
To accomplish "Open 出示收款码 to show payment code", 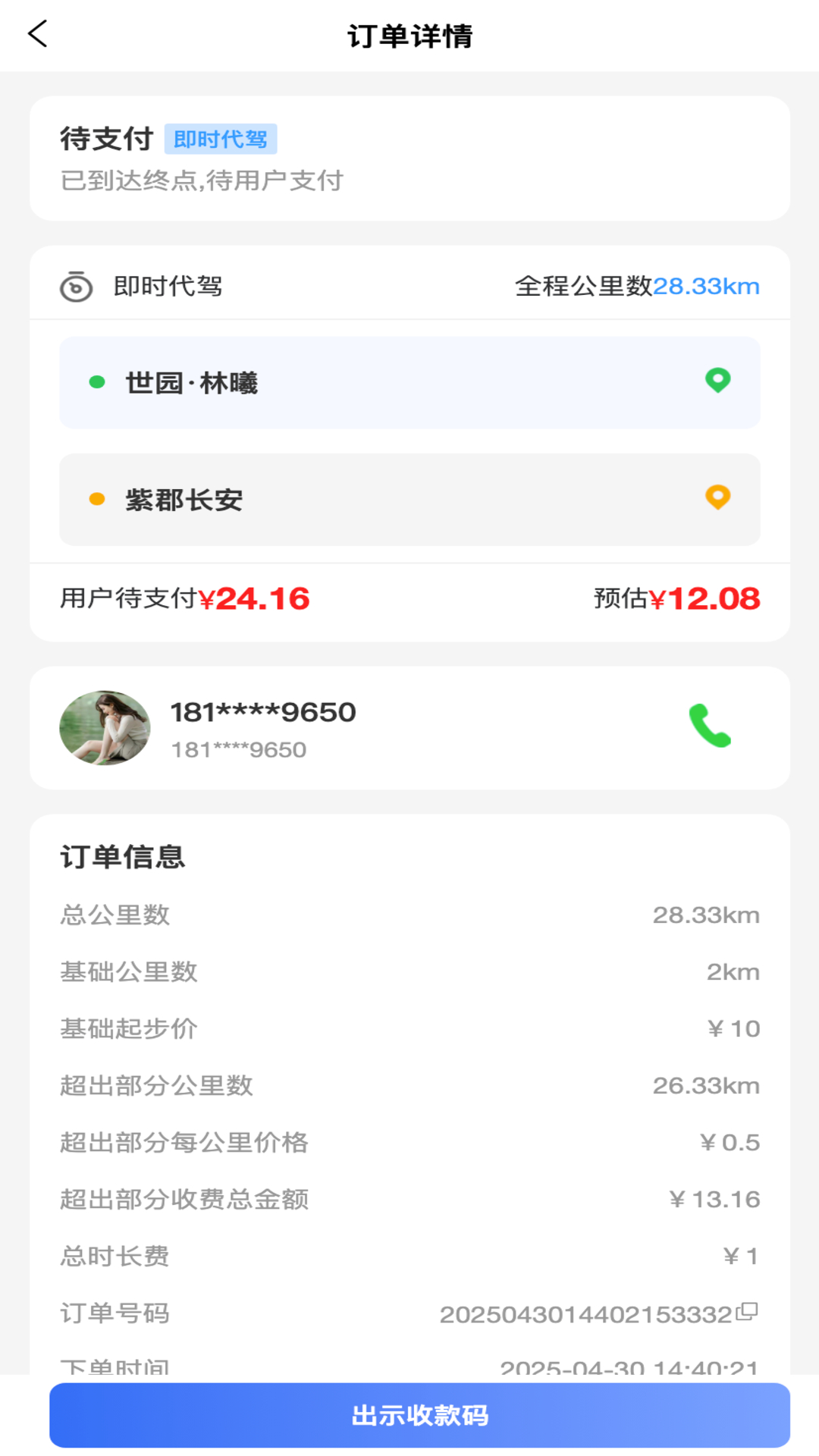I will tap(409, 1415).
